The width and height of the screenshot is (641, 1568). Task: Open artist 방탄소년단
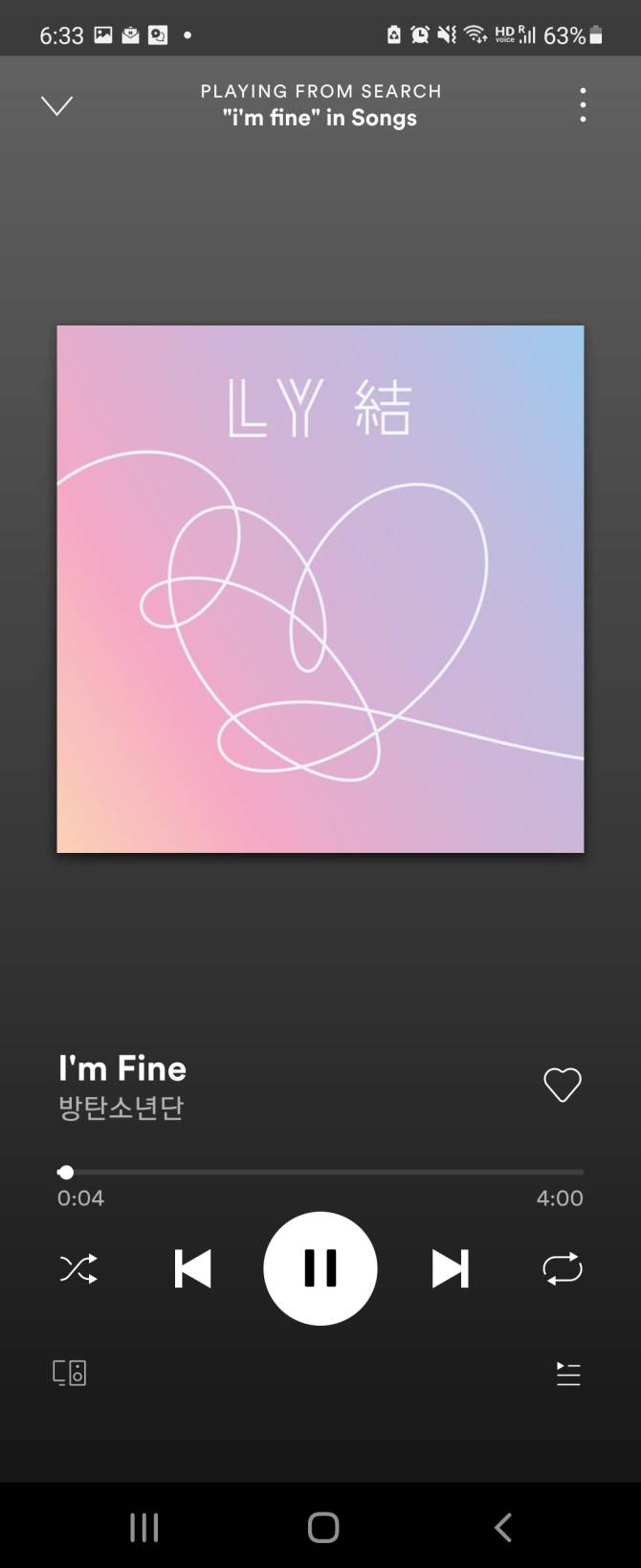click(121, 1108)
